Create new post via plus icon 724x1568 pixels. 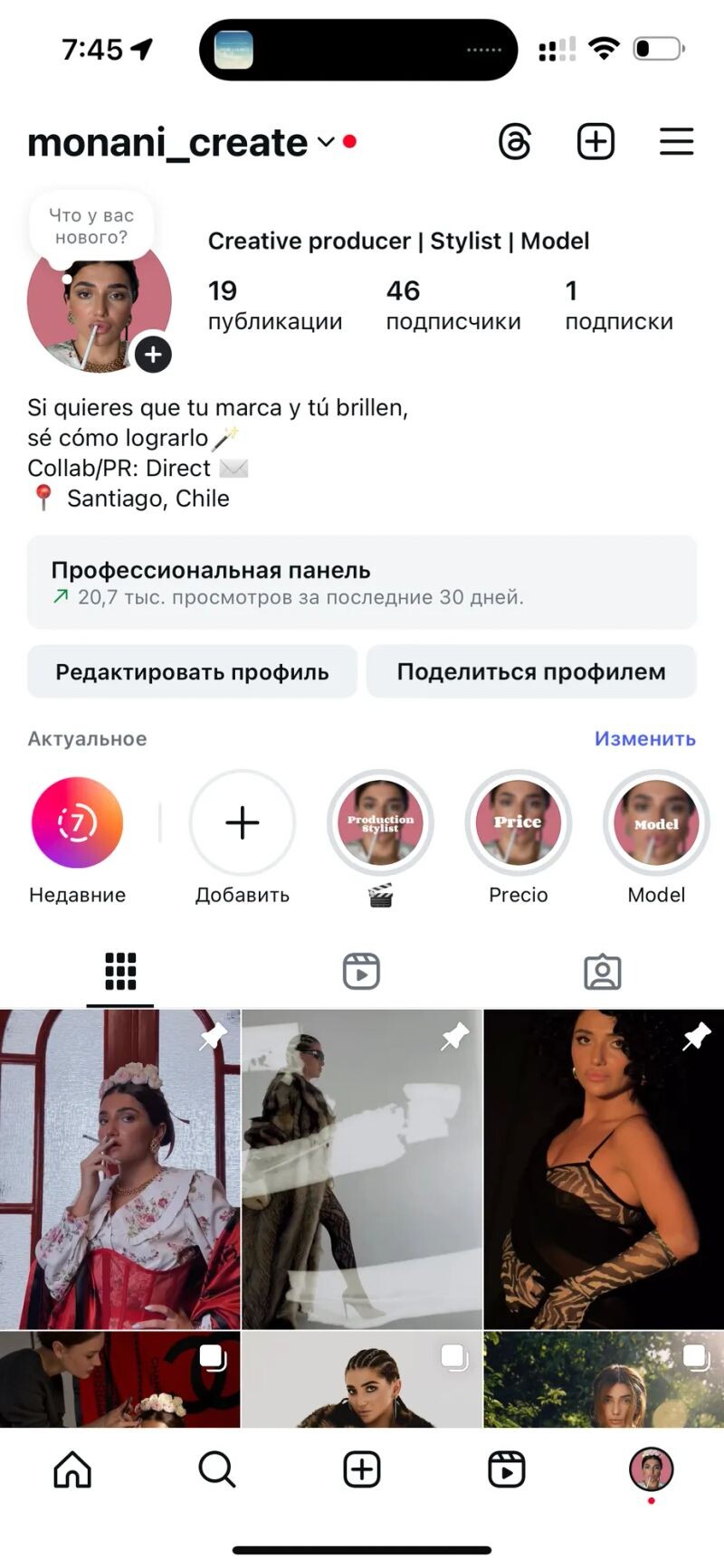[595, 142]
